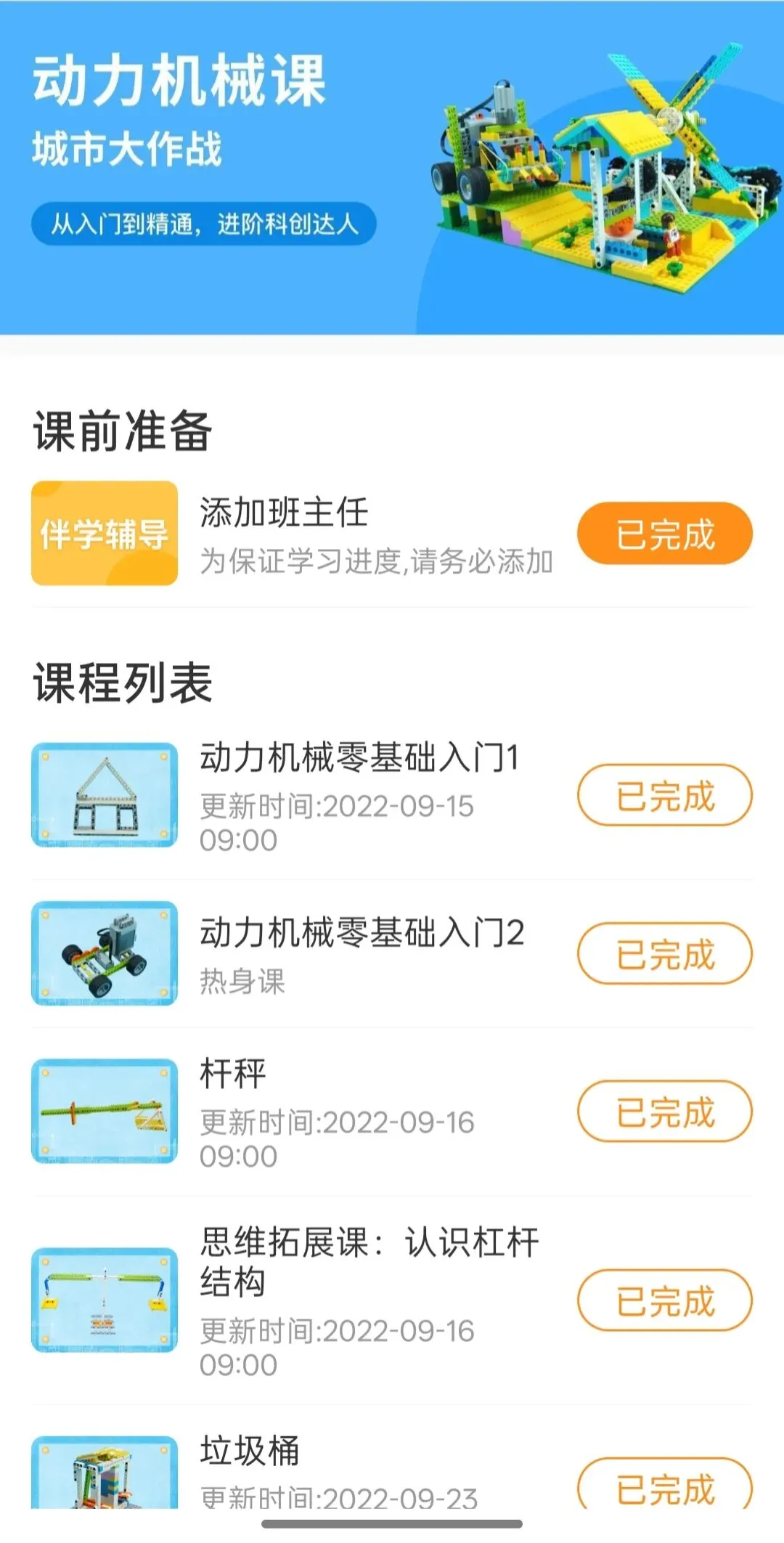Tap 已完成 next to 认识杠杆结构
The width and height of the screenshot is (784, 1543).
pos(664,1300)
